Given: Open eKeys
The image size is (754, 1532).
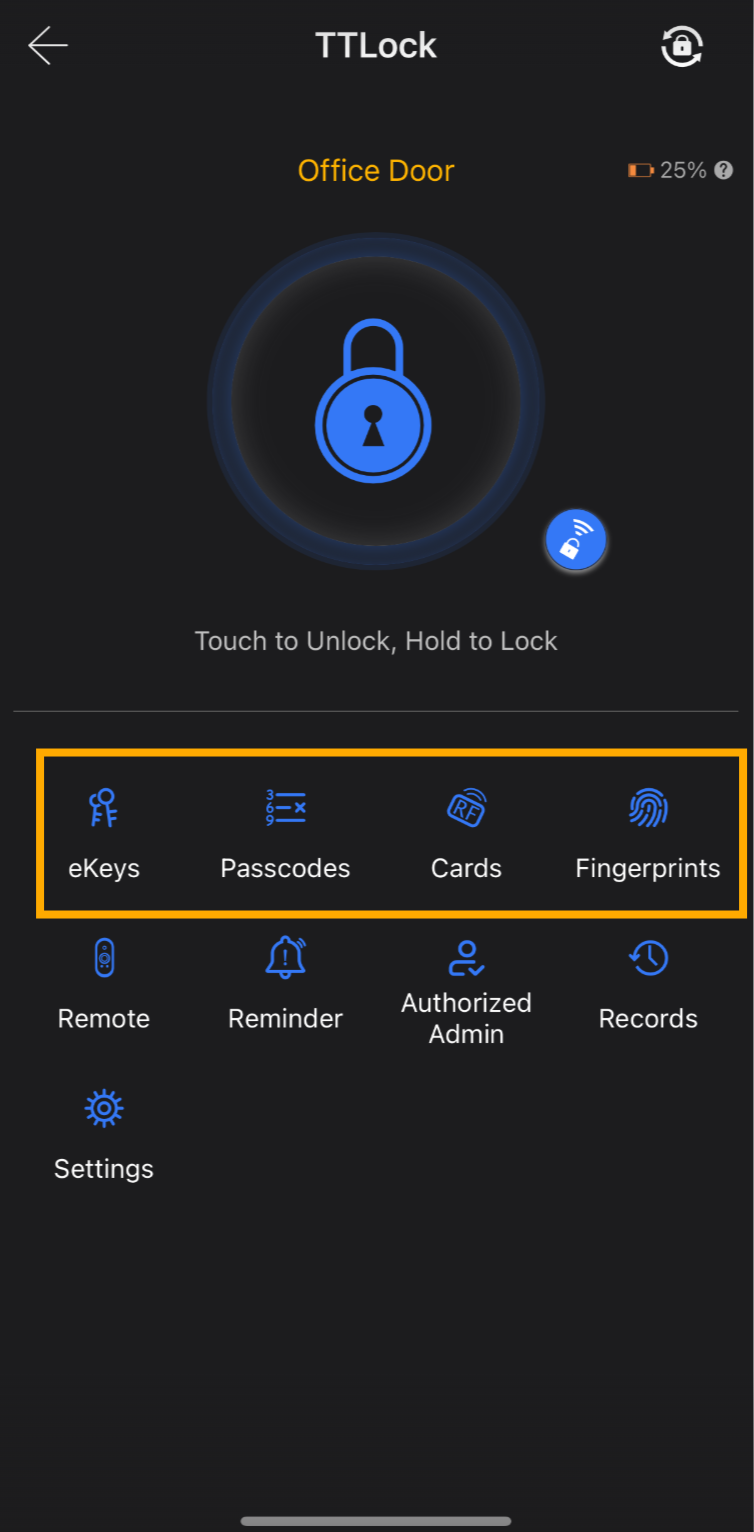Looking at the screenshot, I should [104, 831].
